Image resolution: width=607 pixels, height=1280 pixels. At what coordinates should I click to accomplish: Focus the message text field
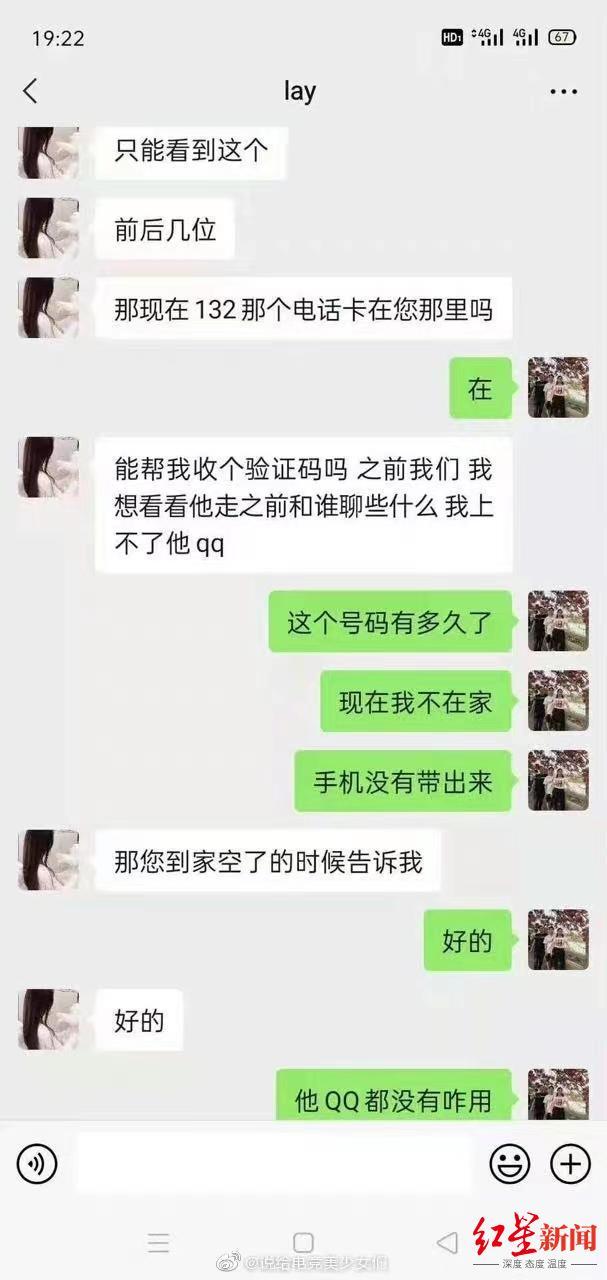pyautogui.click(x=272, y=1163)
